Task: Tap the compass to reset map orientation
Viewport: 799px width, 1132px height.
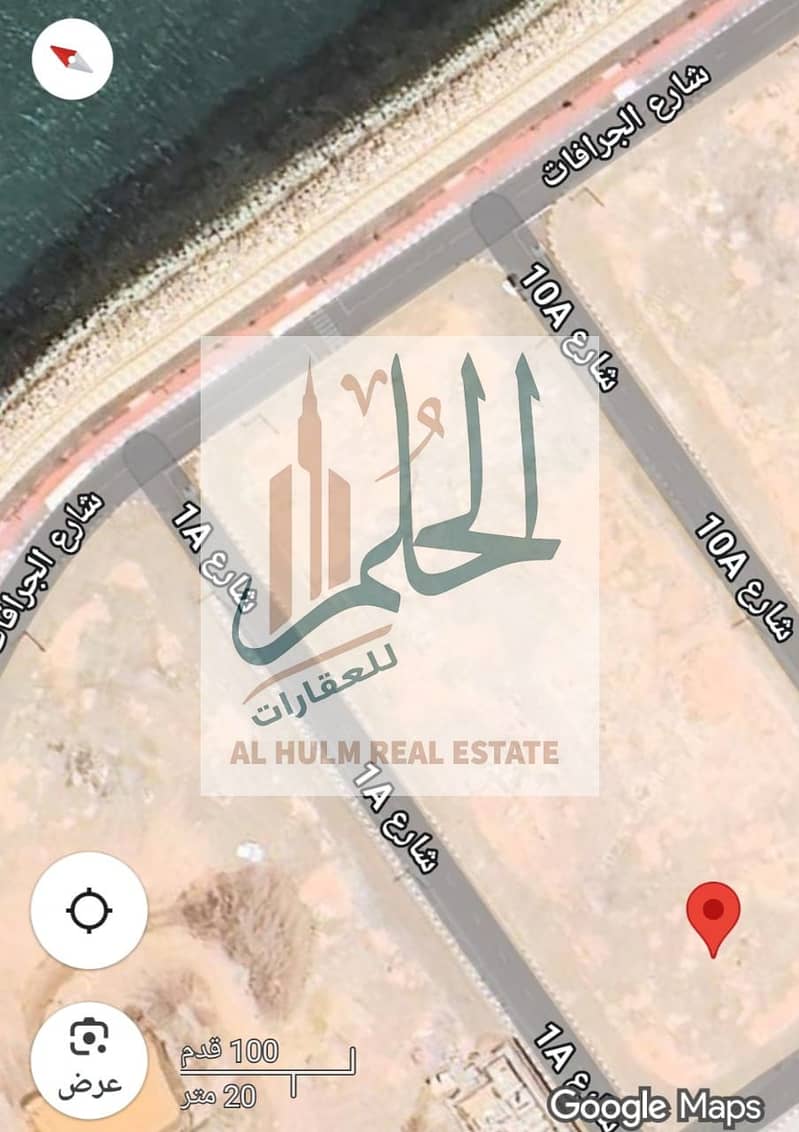Action: (71, 58)
